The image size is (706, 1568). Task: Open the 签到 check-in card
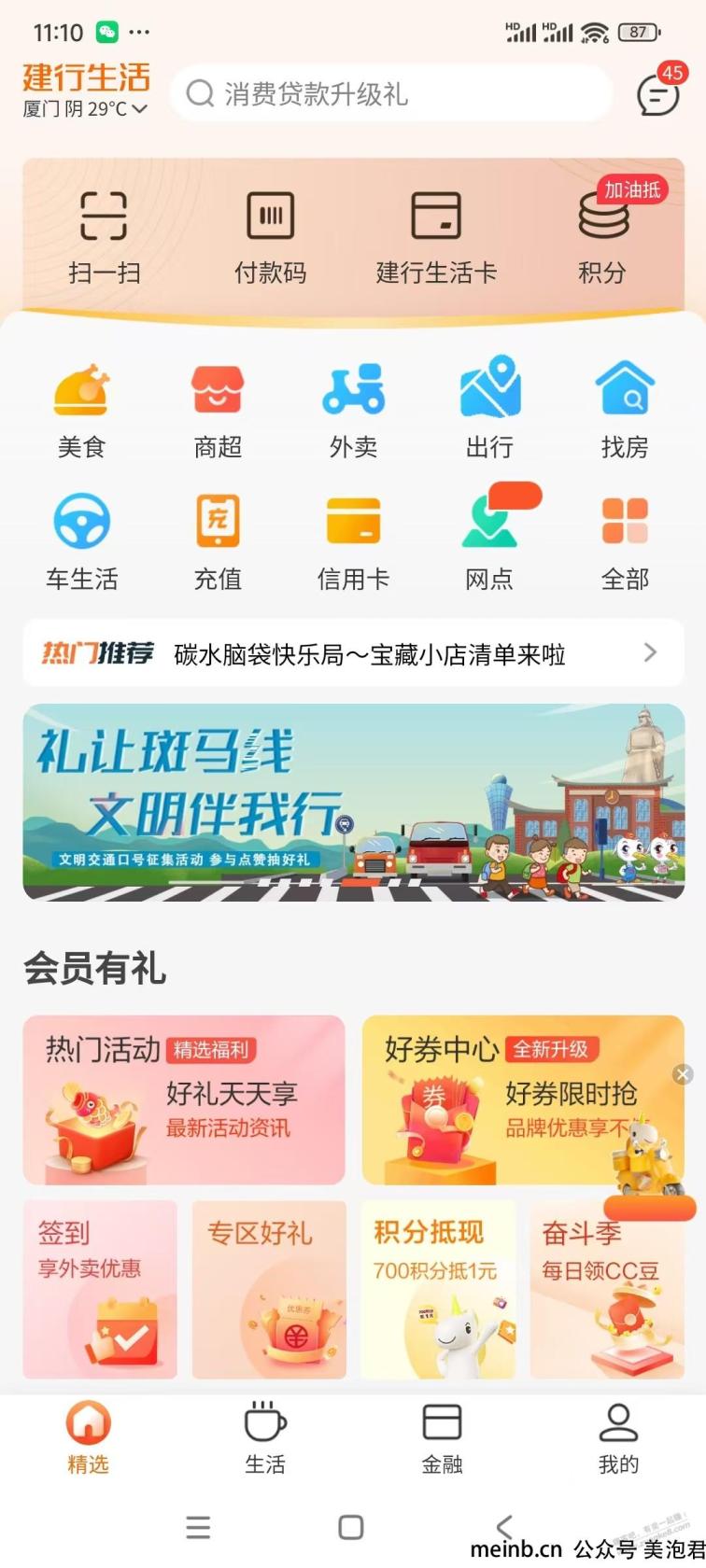point(100,1289)
